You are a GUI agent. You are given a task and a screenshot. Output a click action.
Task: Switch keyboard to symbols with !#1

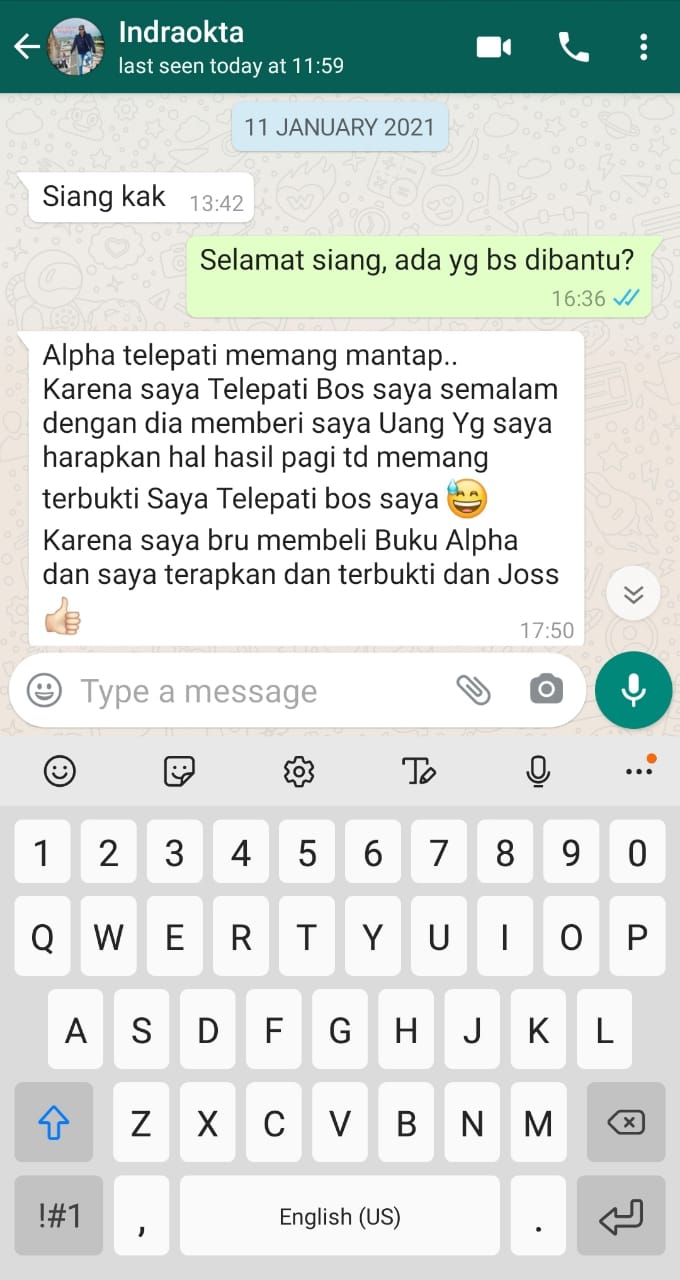(59, 1216)
